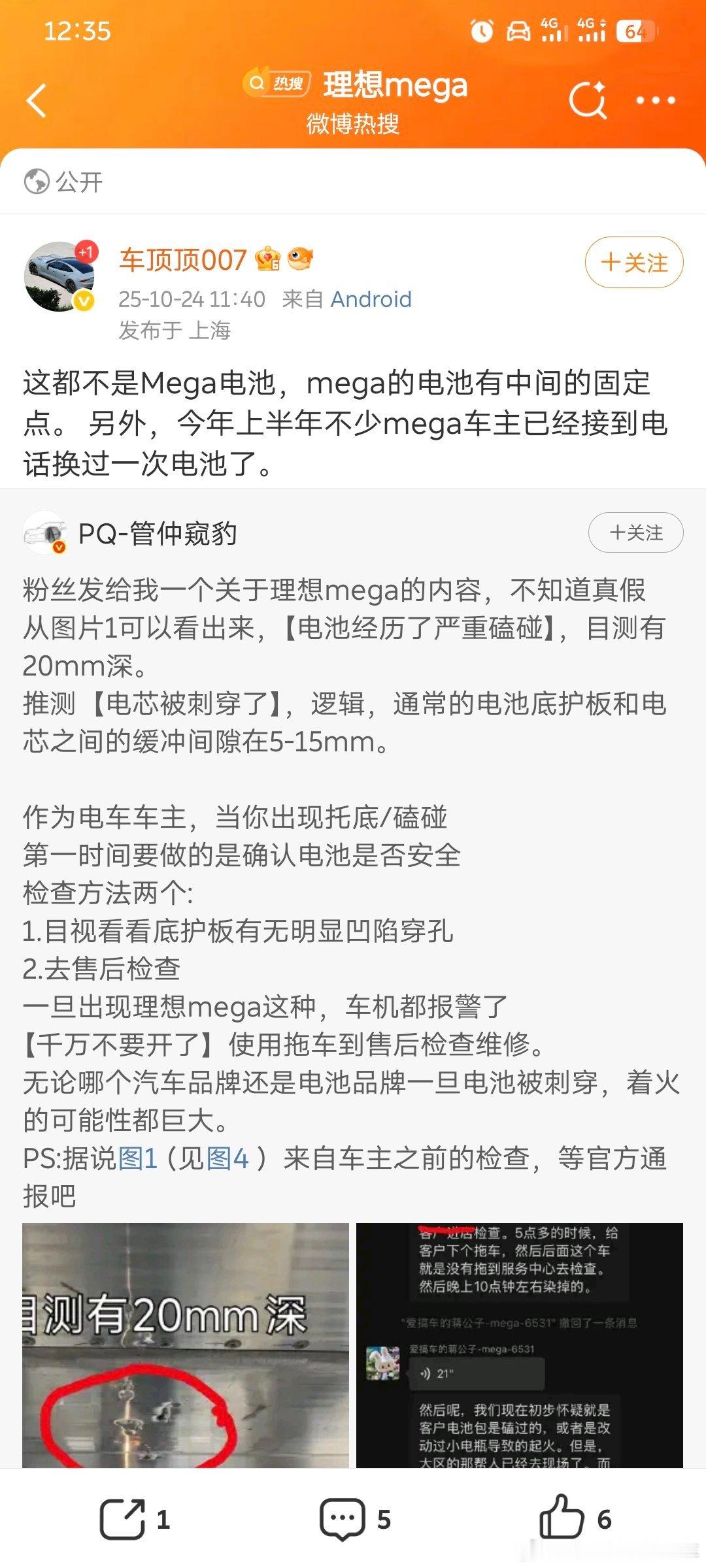Image resolution: width=706 pixels, height=1568 pixels.
Task: Follow 车顶顶007 with the 关注 button
Action: tap(634, 262)
